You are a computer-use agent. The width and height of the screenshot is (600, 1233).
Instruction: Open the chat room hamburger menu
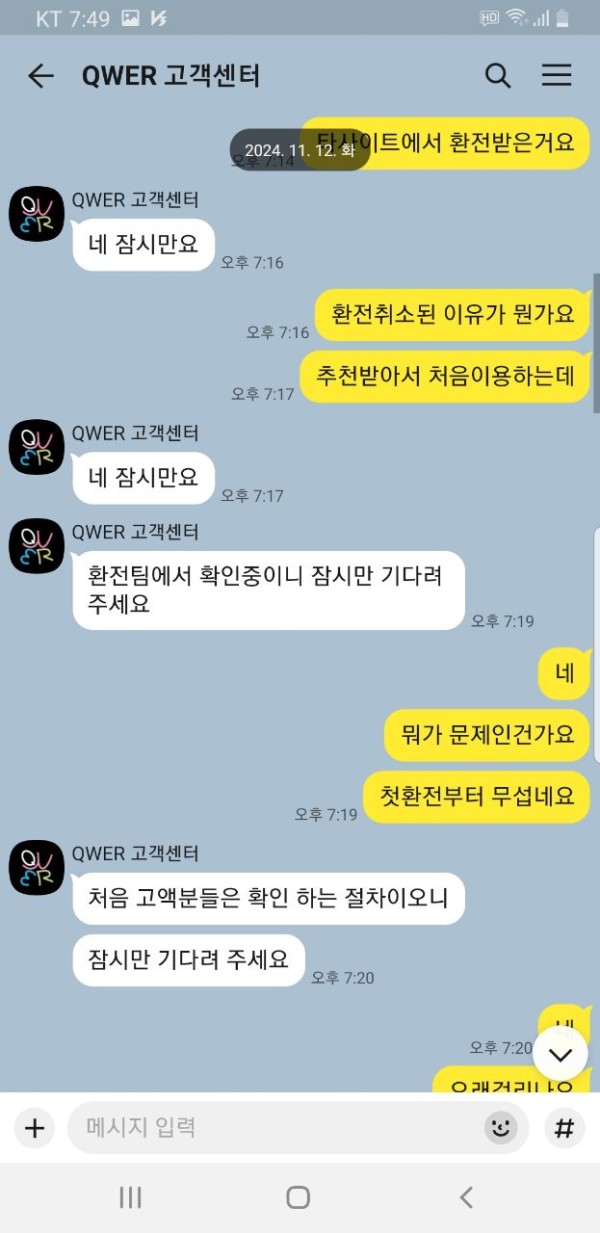(556, 76)
